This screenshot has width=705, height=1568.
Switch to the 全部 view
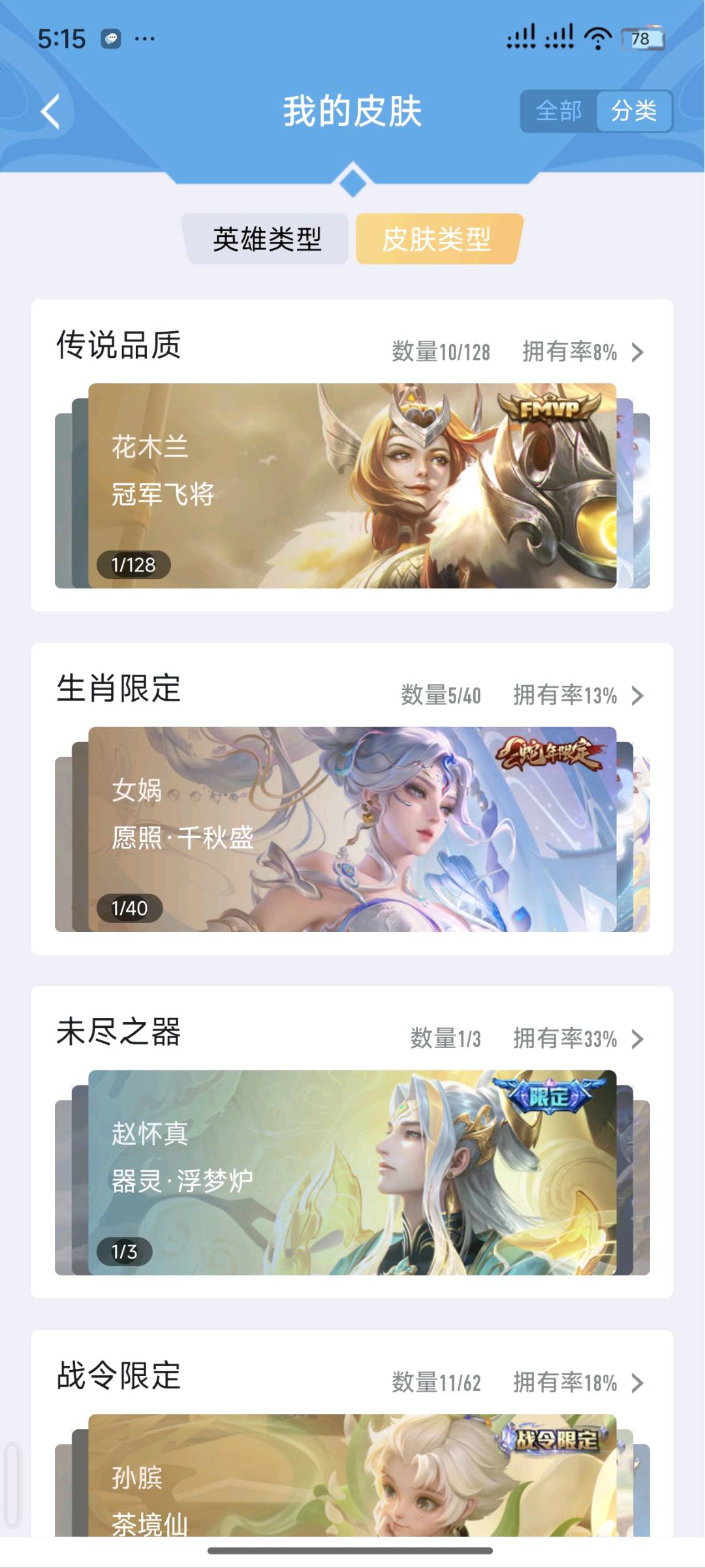coord(559,111)
